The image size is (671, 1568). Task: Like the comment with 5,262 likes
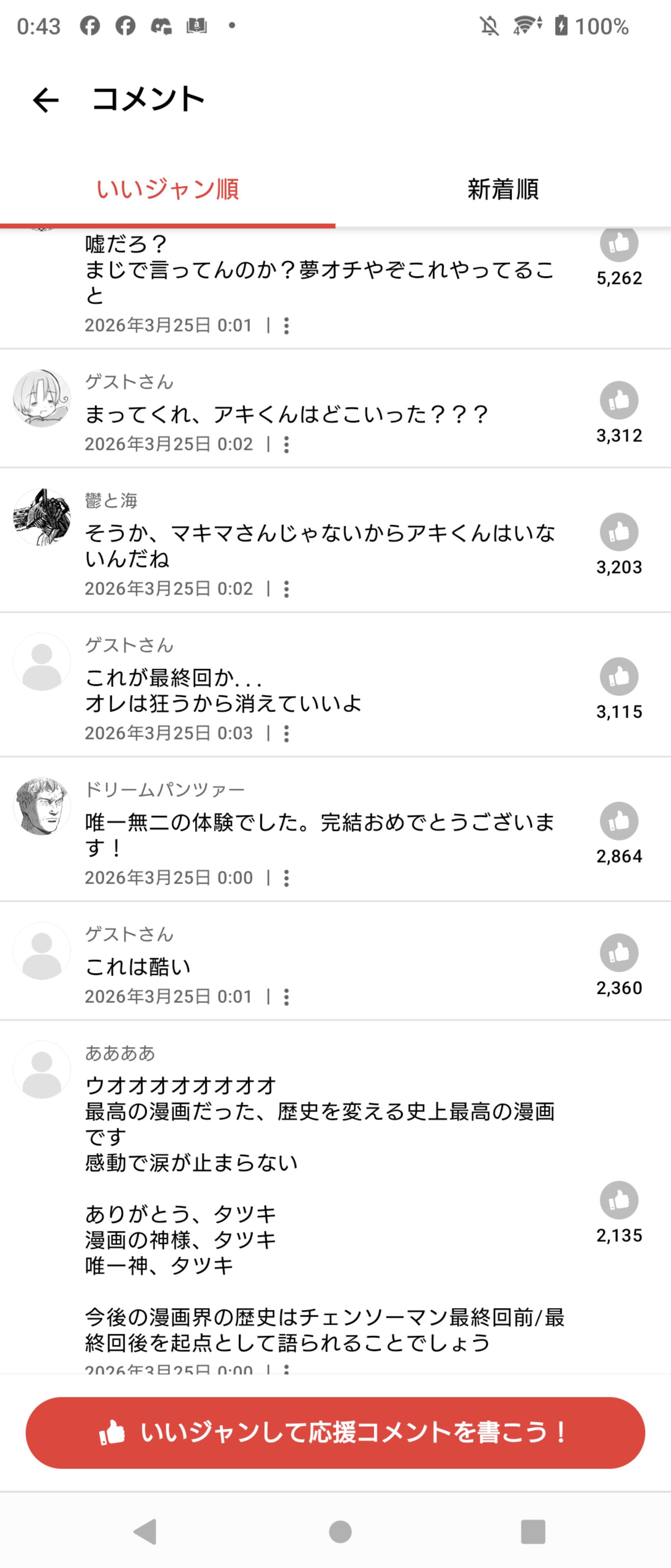619,243
